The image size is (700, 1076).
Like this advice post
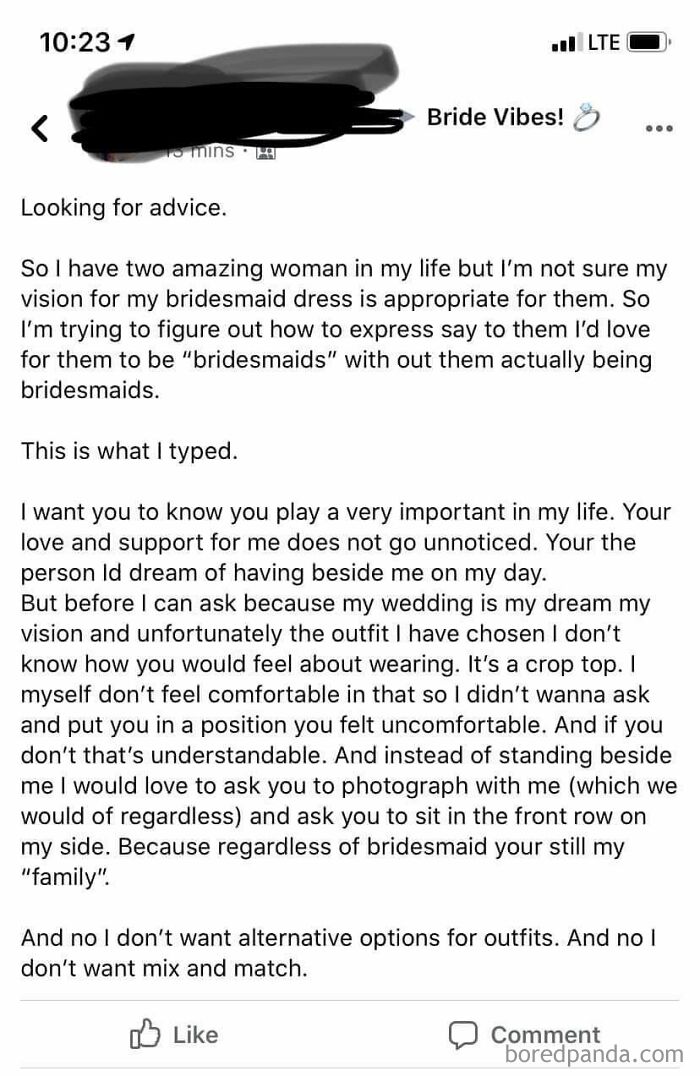tap(174, 1035)
